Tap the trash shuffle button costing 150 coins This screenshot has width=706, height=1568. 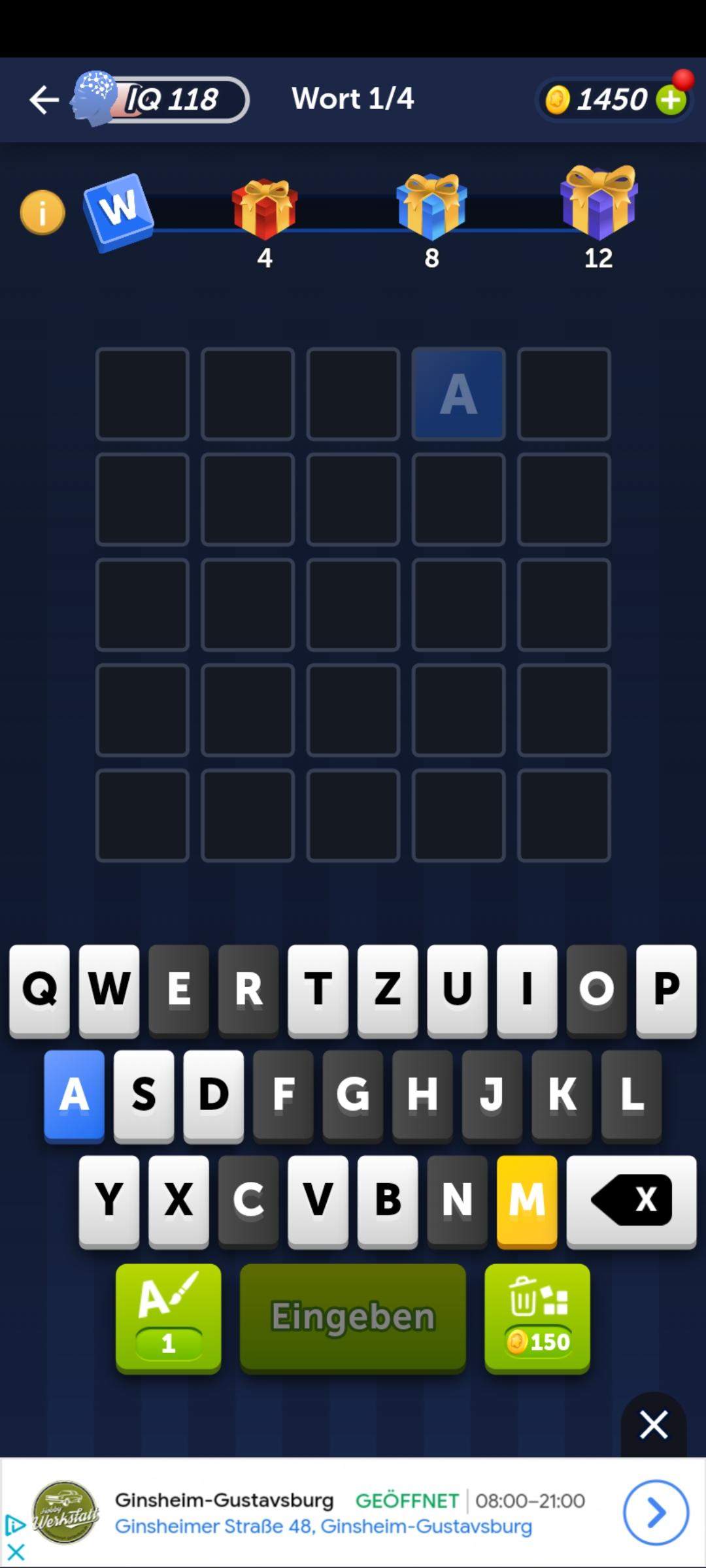[537, 1316]
